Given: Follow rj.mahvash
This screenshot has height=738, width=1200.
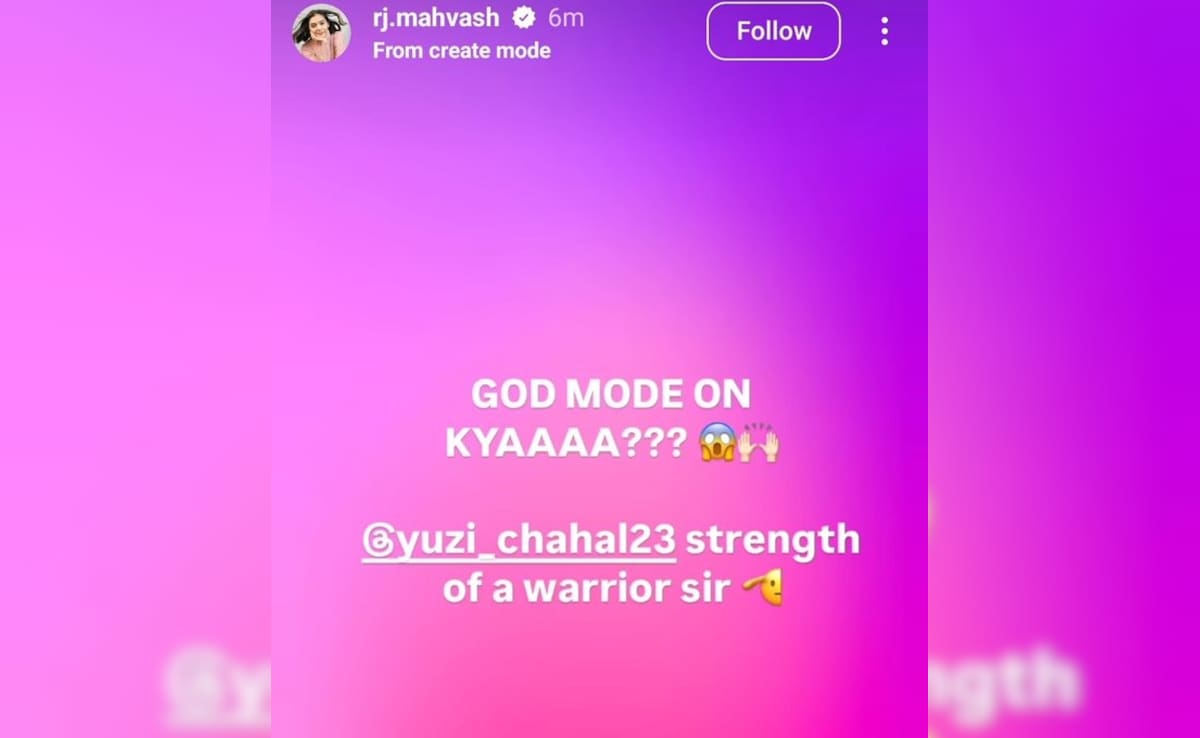Looking at the screenshot, I should pos(773,31).
